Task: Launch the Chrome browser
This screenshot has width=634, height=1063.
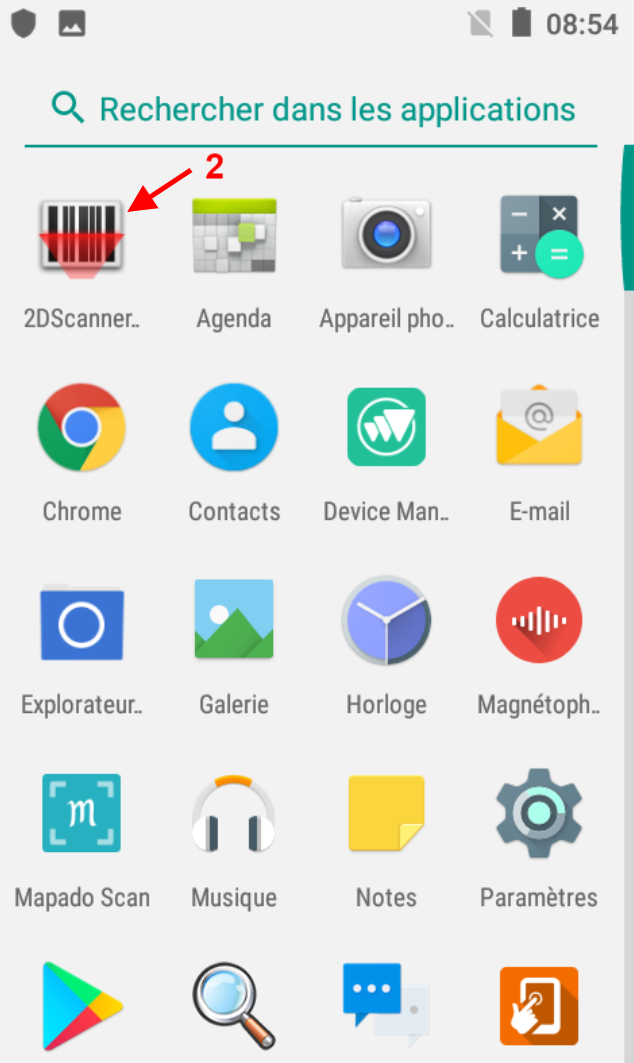Action: click(81, 427)
